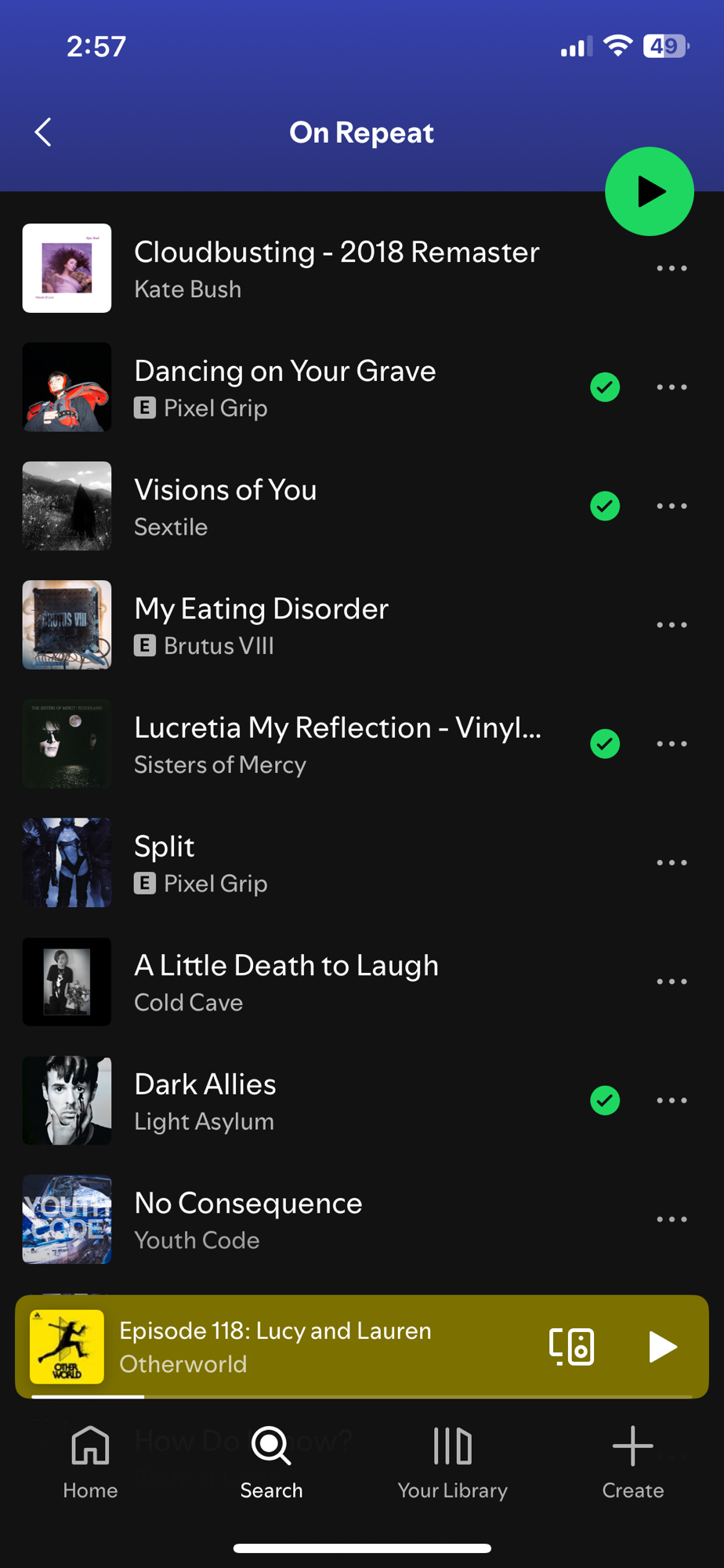Open the device connect picker

coord(571,1346)
